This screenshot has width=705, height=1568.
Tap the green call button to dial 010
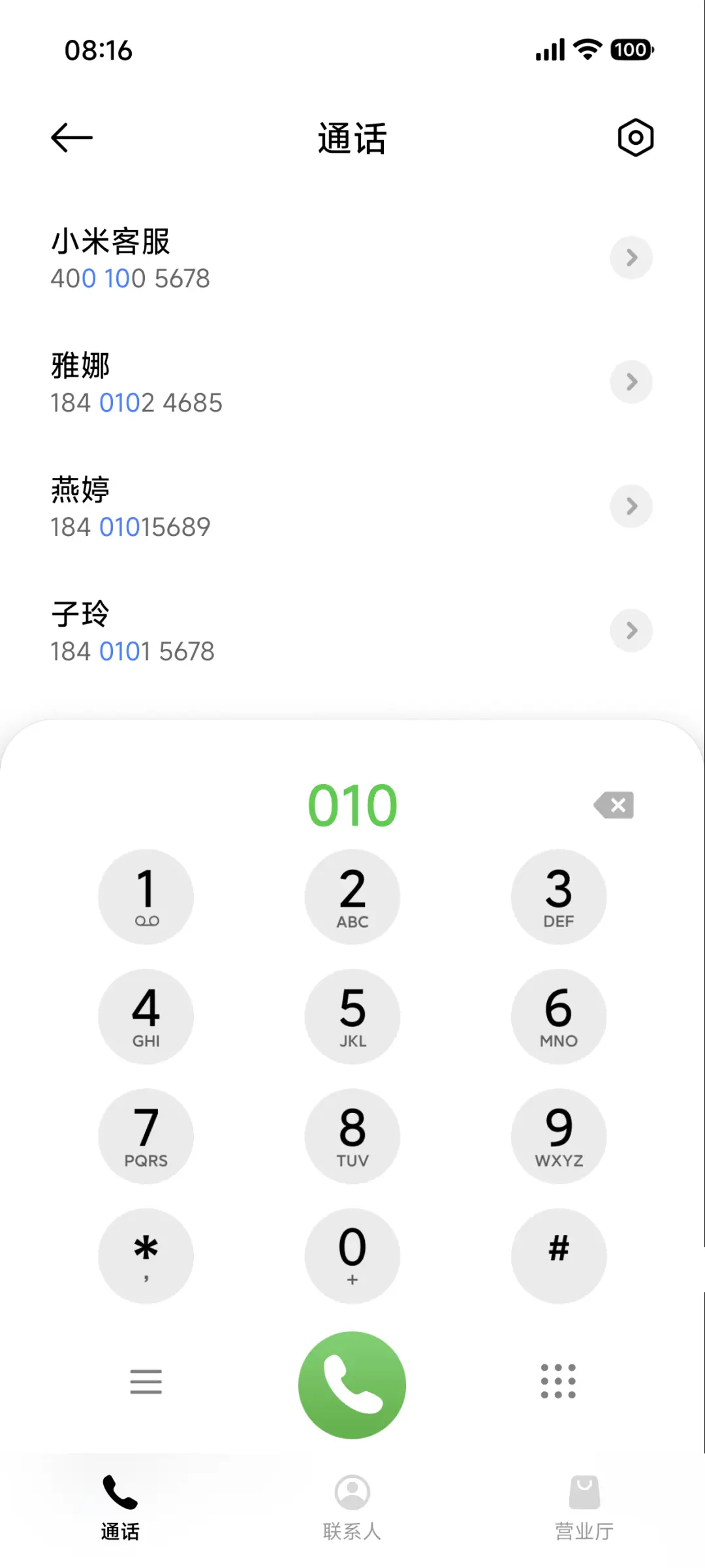tap(352, 1385)
